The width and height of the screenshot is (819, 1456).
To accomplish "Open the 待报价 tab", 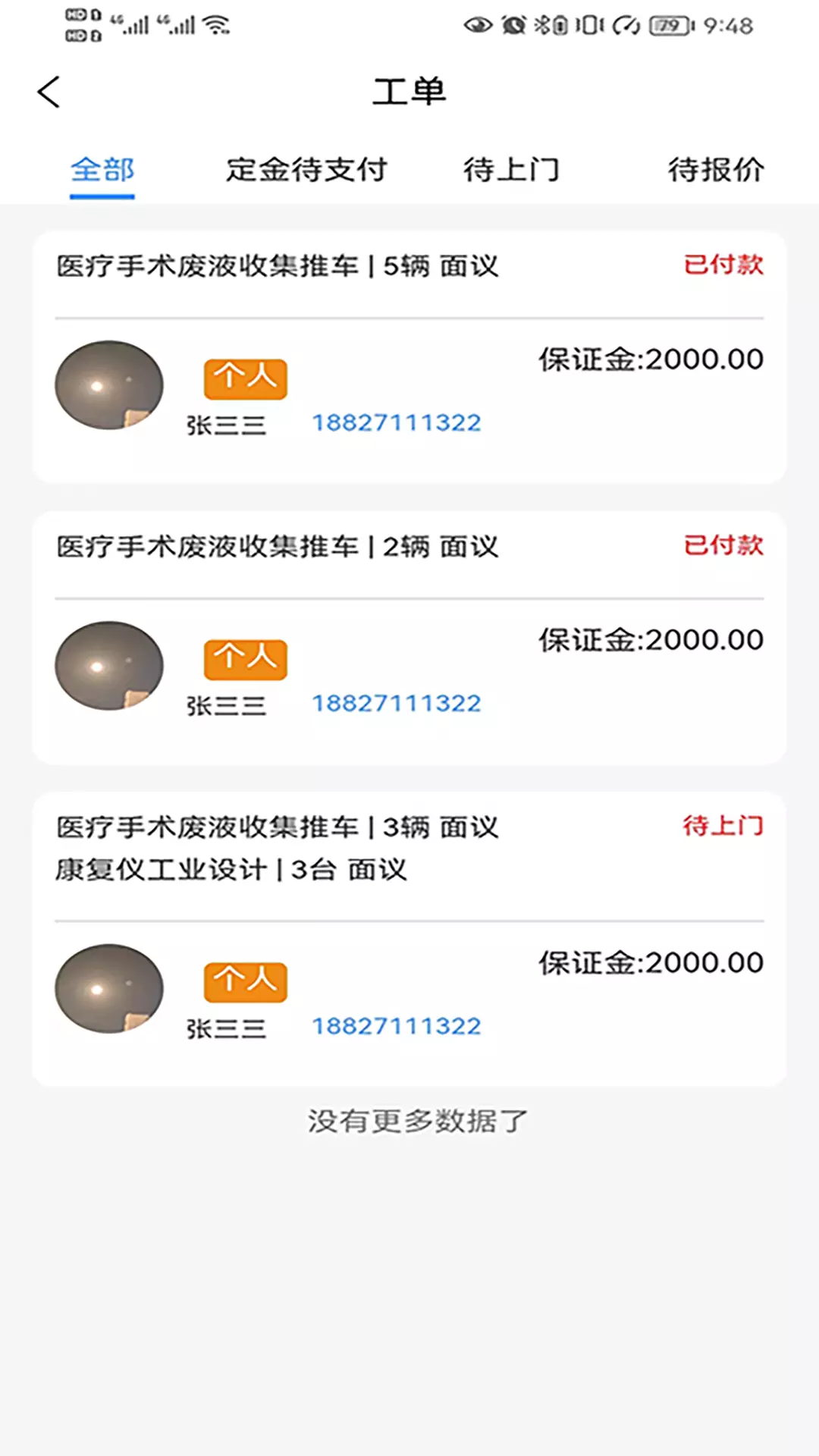I will pyautogui.click(x=715, y=170).
